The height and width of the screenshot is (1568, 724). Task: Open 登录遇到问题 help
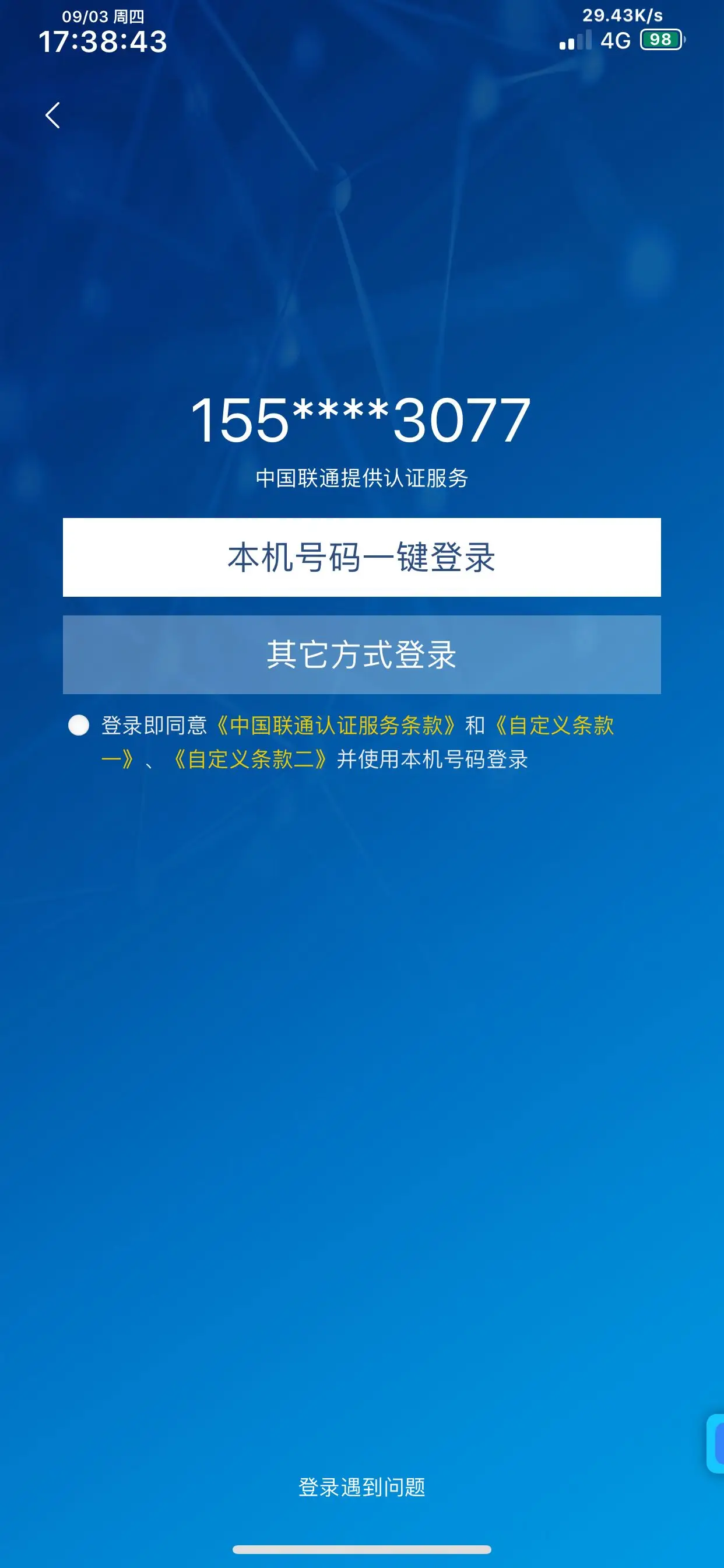pyautogui.click(x=361, y=1487)
